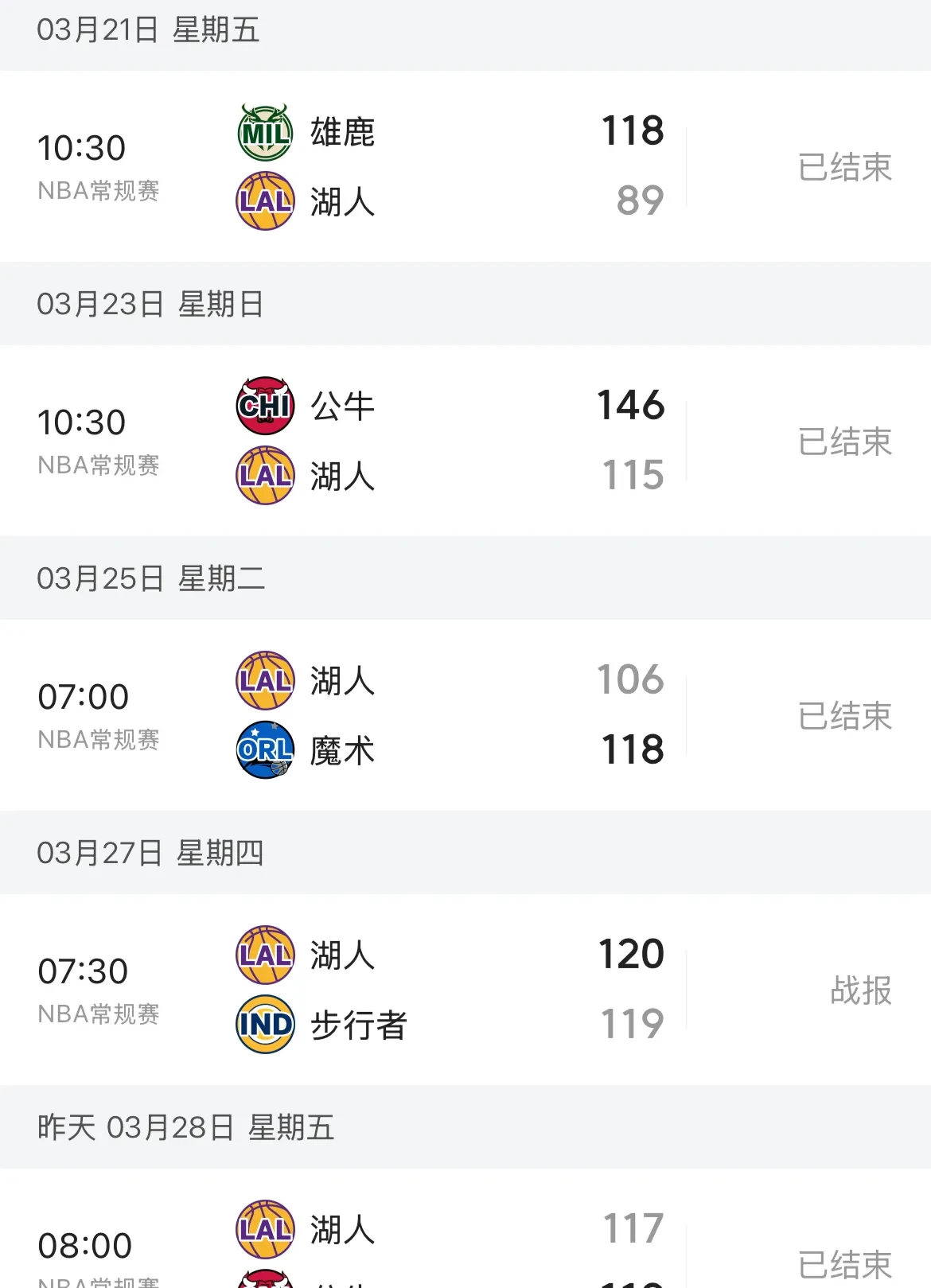Select the 雄鹿 team name
Image resolution: width=931 pixels, height=1288 pixels.
342,132
